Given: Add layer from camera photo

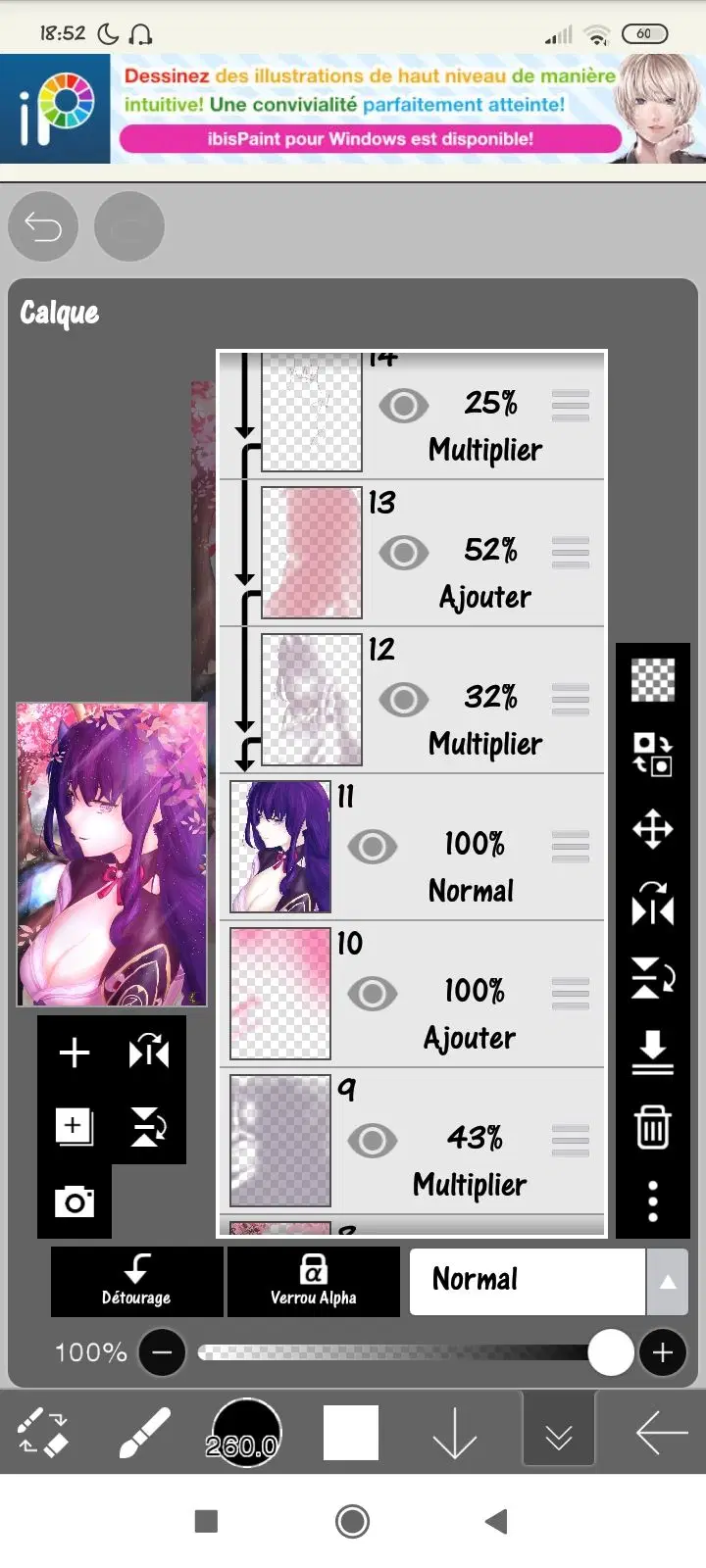Looking at the screenshot, I should [x=75, y=1201].
